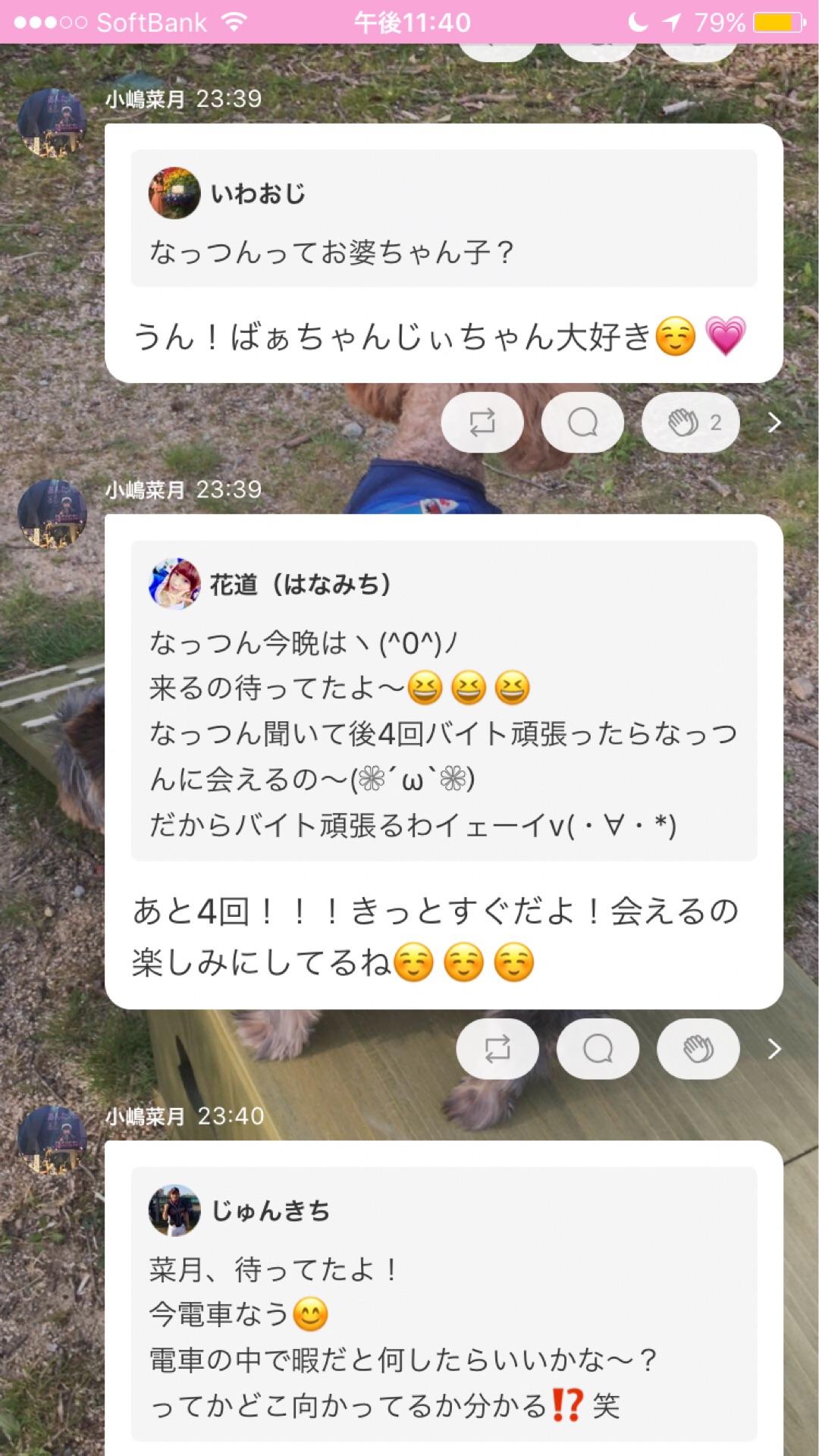Screen dimensions: 819x1456
Task: Tap the repost icon under 花道's message
Action: pyautogui.click(x=497, y=1049)
